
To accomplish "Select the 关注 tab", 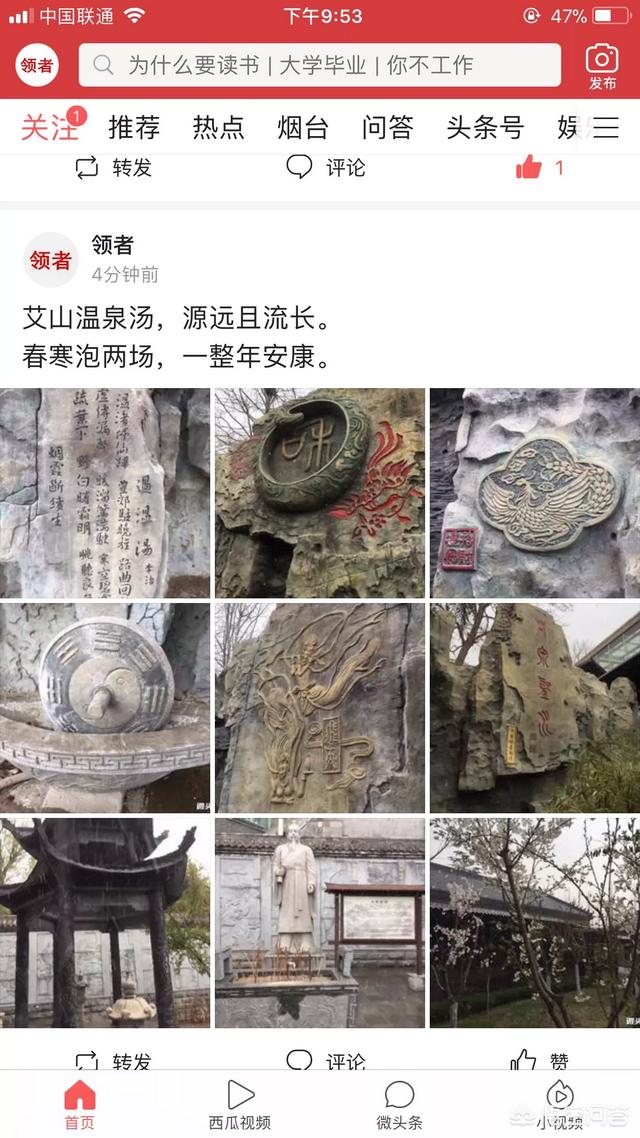I will tap(49, 128).
